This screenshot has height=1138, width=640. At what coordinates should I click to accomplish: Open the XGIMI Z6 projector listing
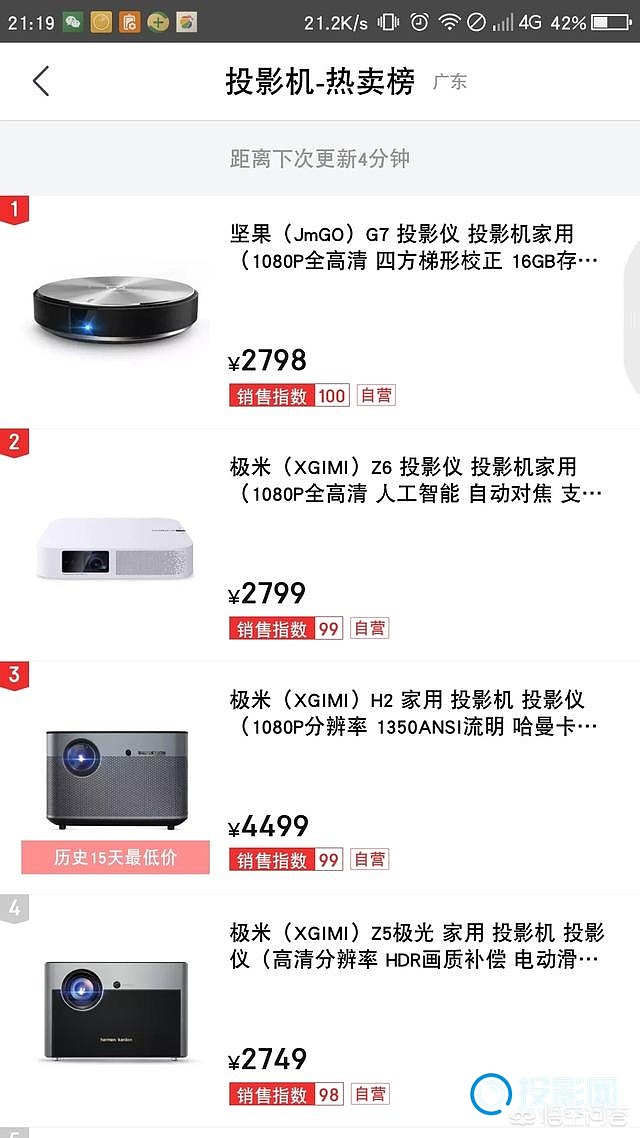click(x=320, y=545)
